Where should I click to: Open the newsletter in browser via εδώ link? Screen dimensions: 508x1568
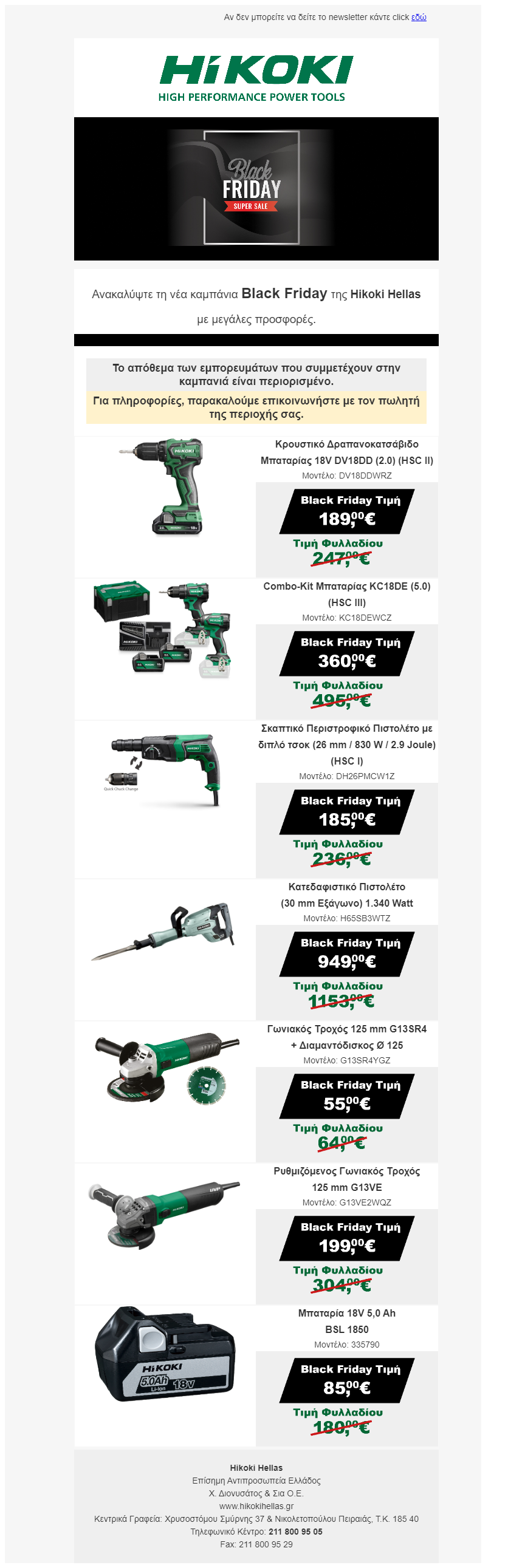419,17
